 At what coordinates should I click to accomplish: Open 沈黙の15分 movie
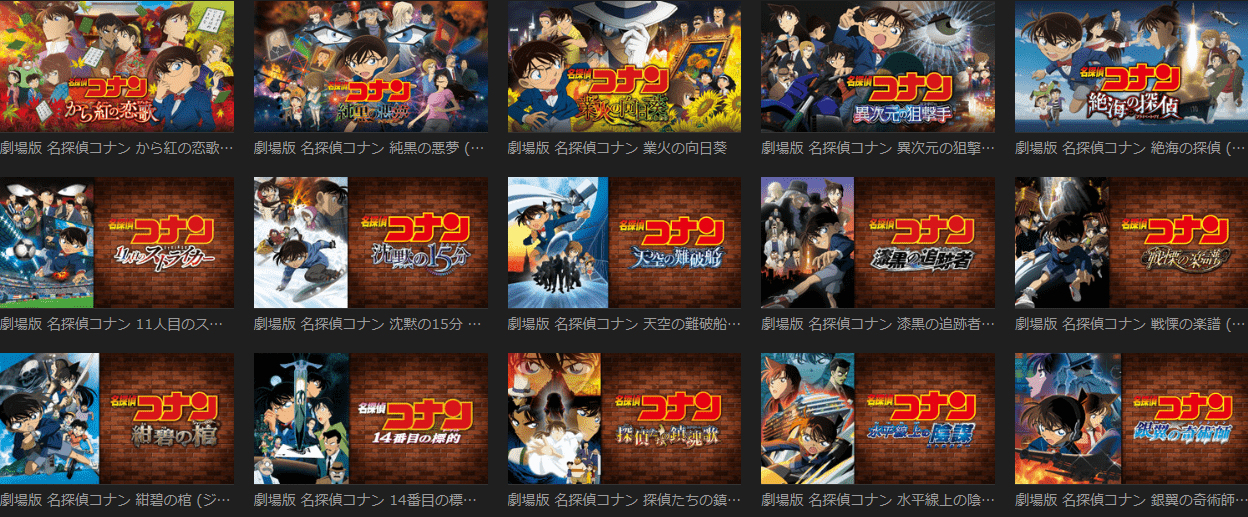pos(370,243)
